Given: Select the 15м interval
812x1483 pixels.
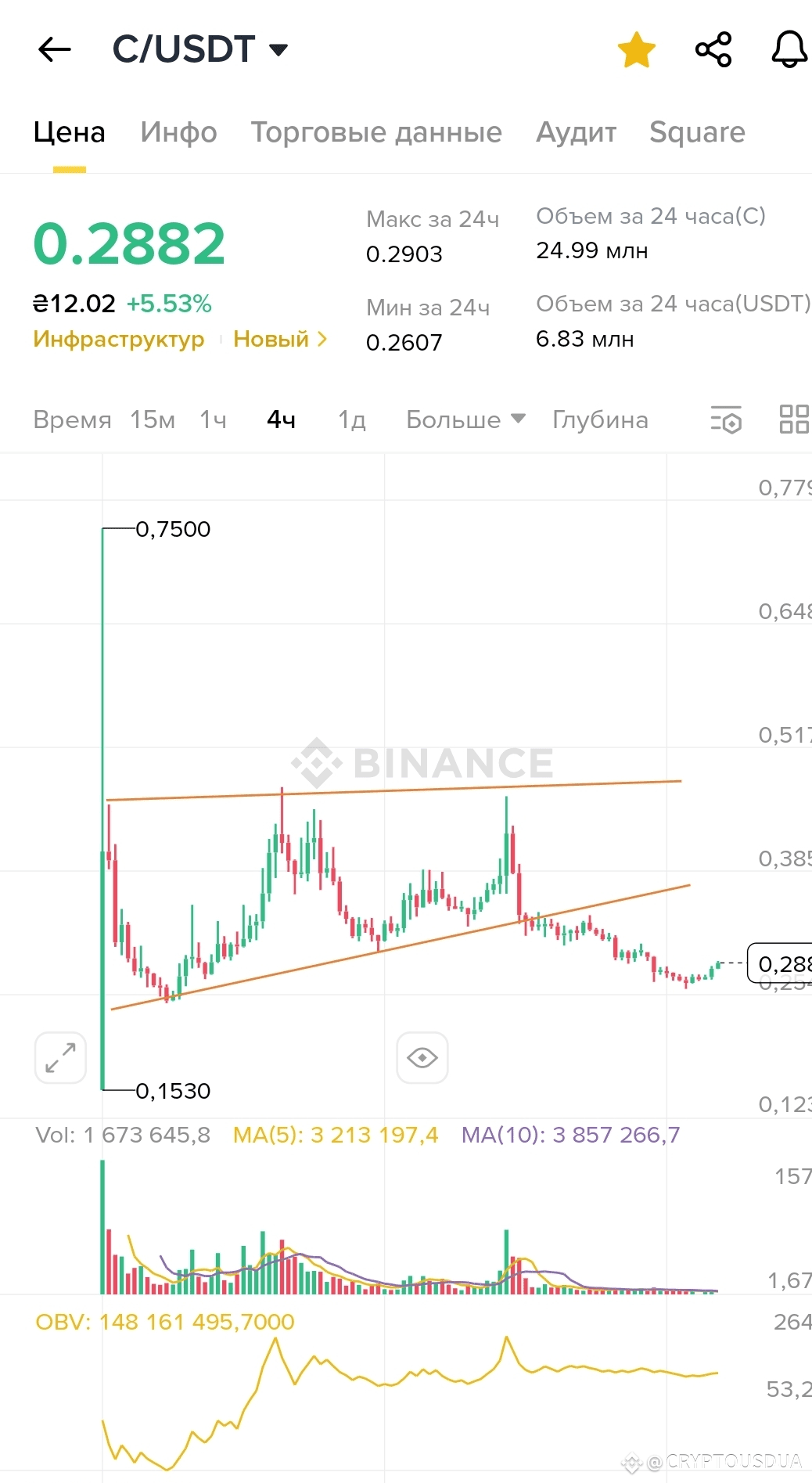Looking at the screenshot, I should [x=153, y=420].
